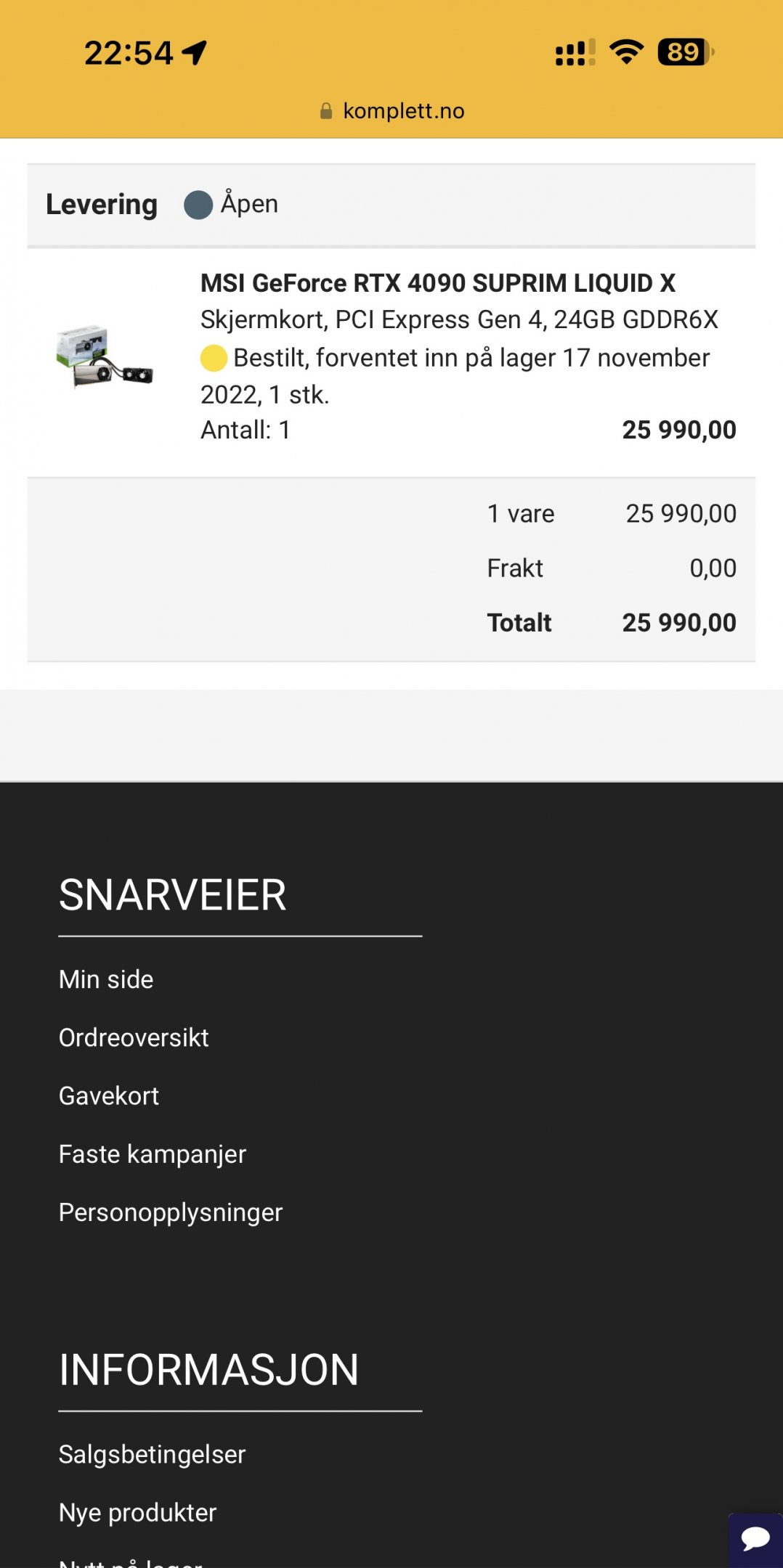Viewport: 783px width, 1568px height.
Task: Open the chat support bubble
Action: 755,1540
